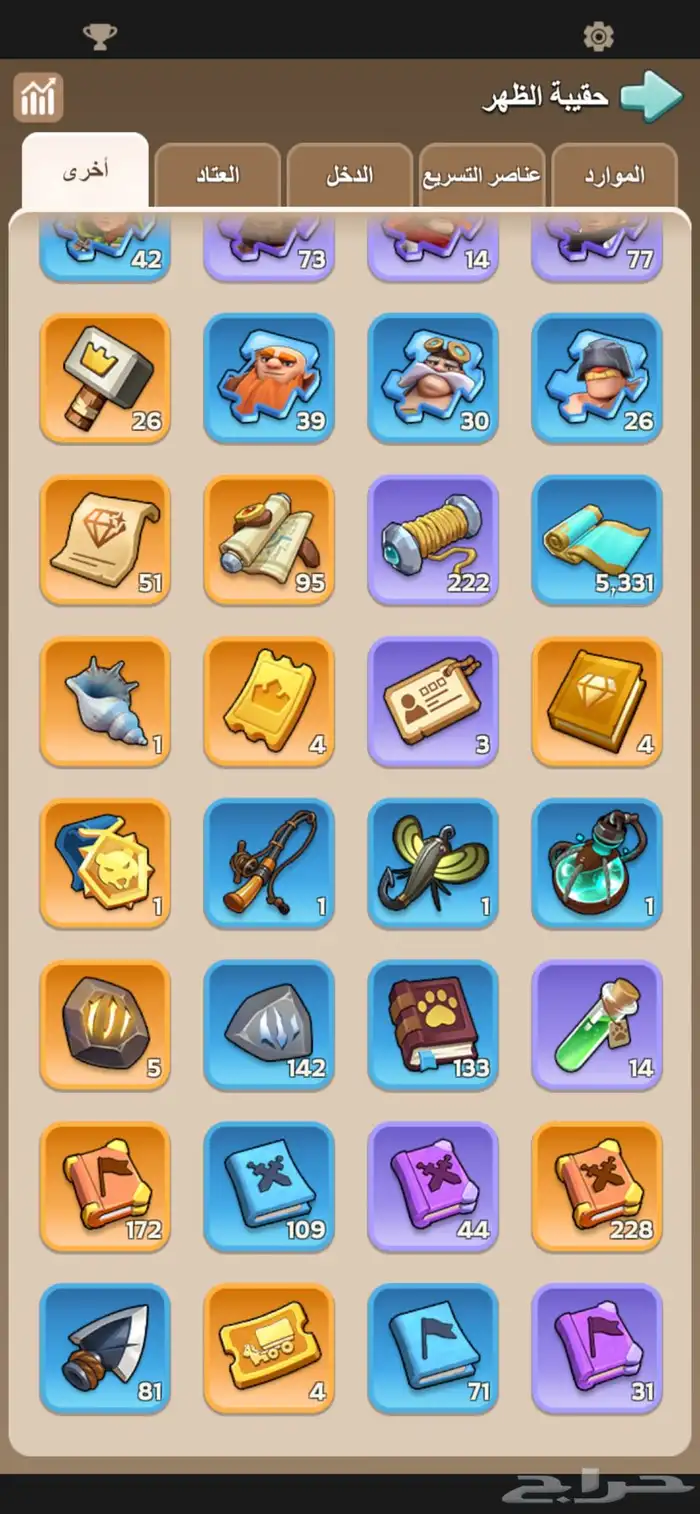Select the green potion vial with 14
The height and width of the screenshot is (1514, 700).
(597, 1026)
